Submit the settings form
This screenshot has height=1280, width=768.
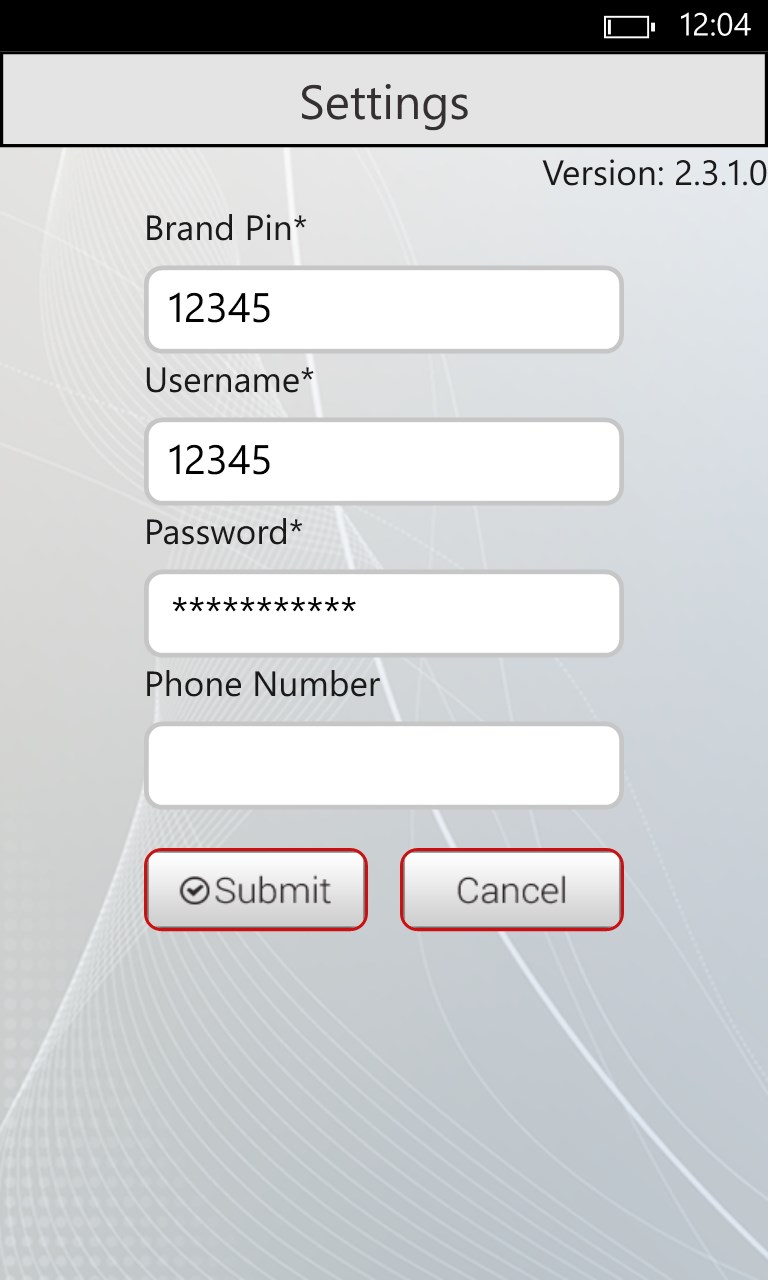pyautogui.click(x=256, y=890)
